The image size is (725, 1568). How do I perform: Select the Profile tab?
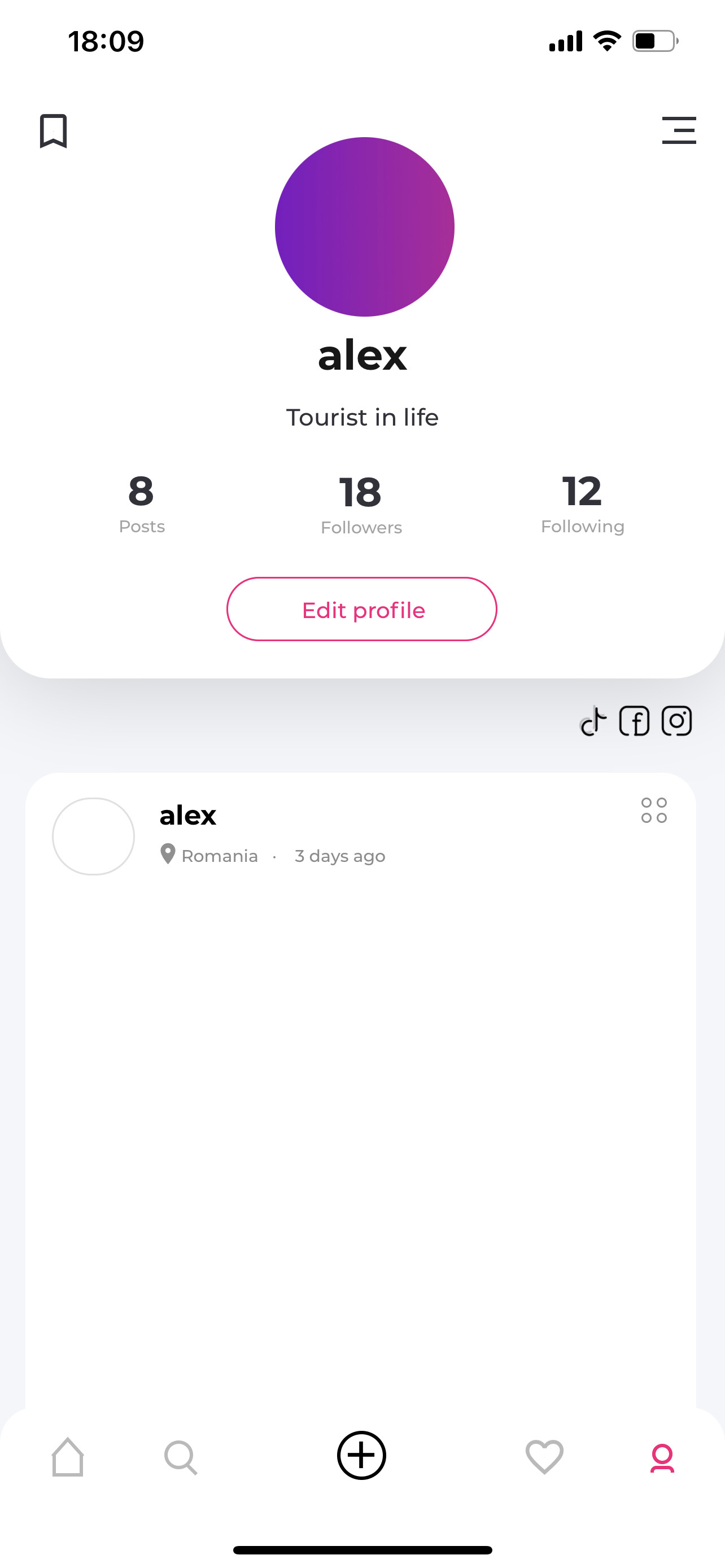(662, 1457)
